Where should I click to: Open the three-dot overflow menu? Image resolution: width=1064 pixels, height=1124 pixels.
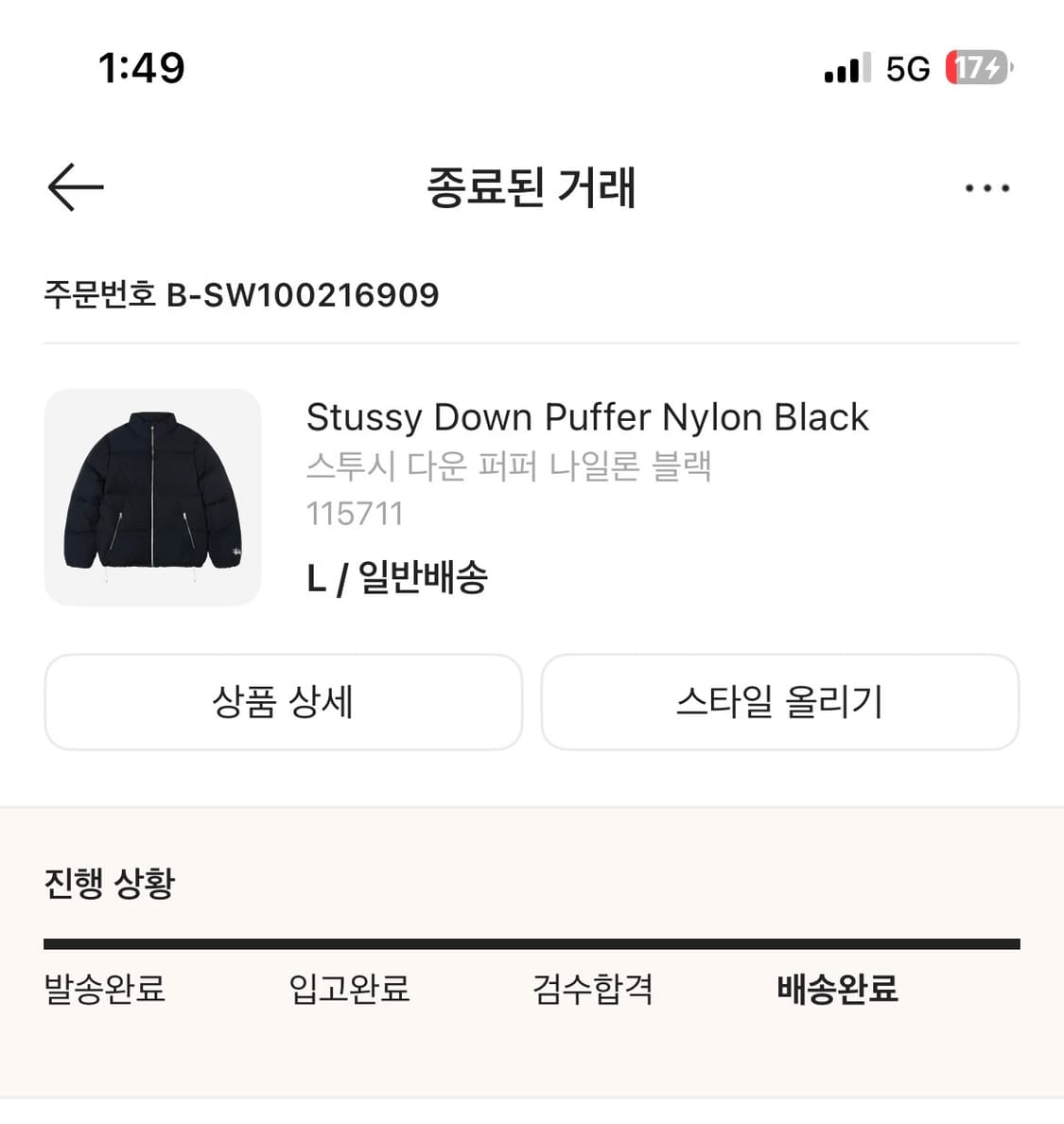coord(986,187)
